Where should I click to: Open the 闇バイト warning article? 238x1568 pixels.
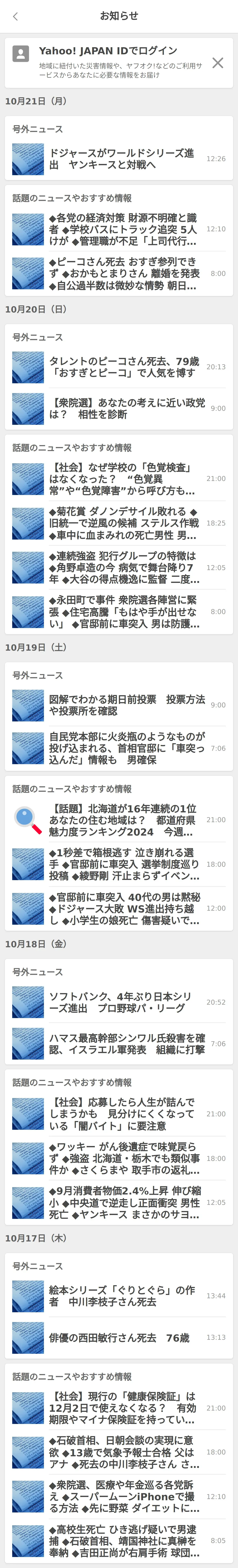click(122, 1114)
